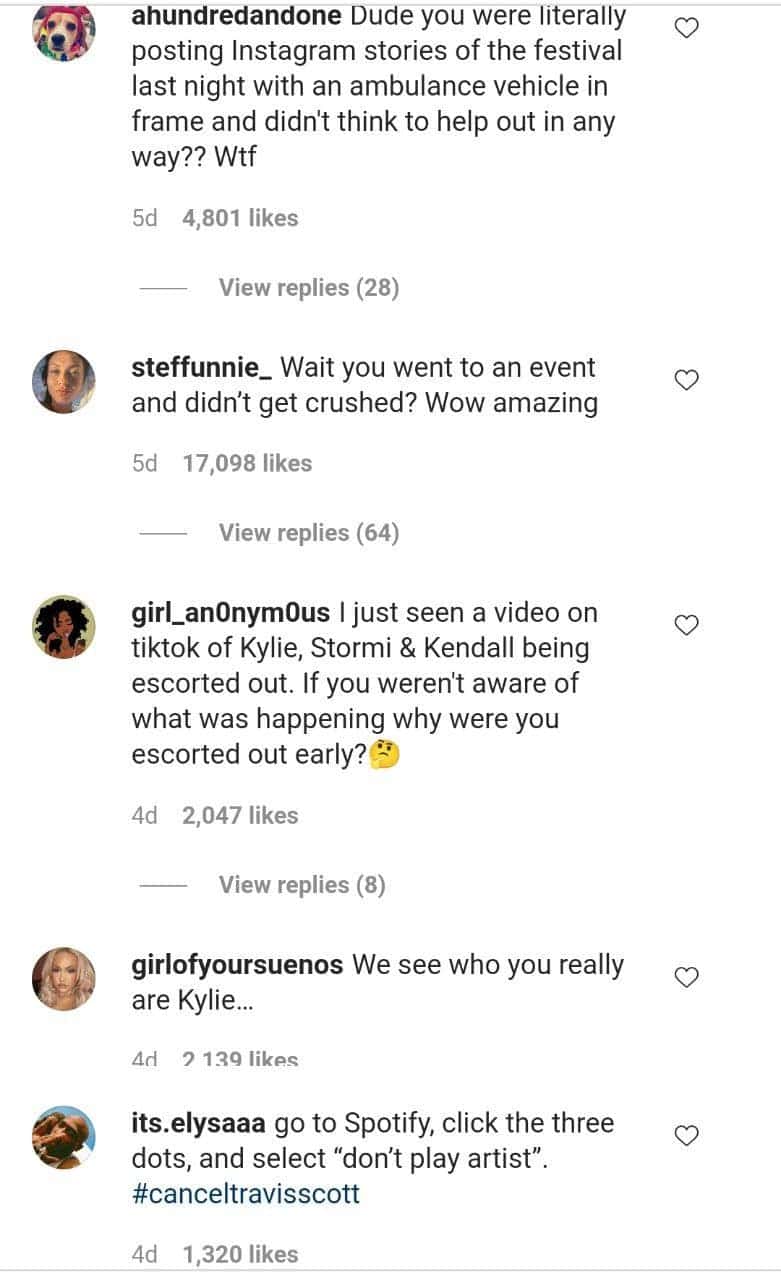View the 17,098 likes list
781x1280 pixels.
pyautogui.click(x=247, y=463)
